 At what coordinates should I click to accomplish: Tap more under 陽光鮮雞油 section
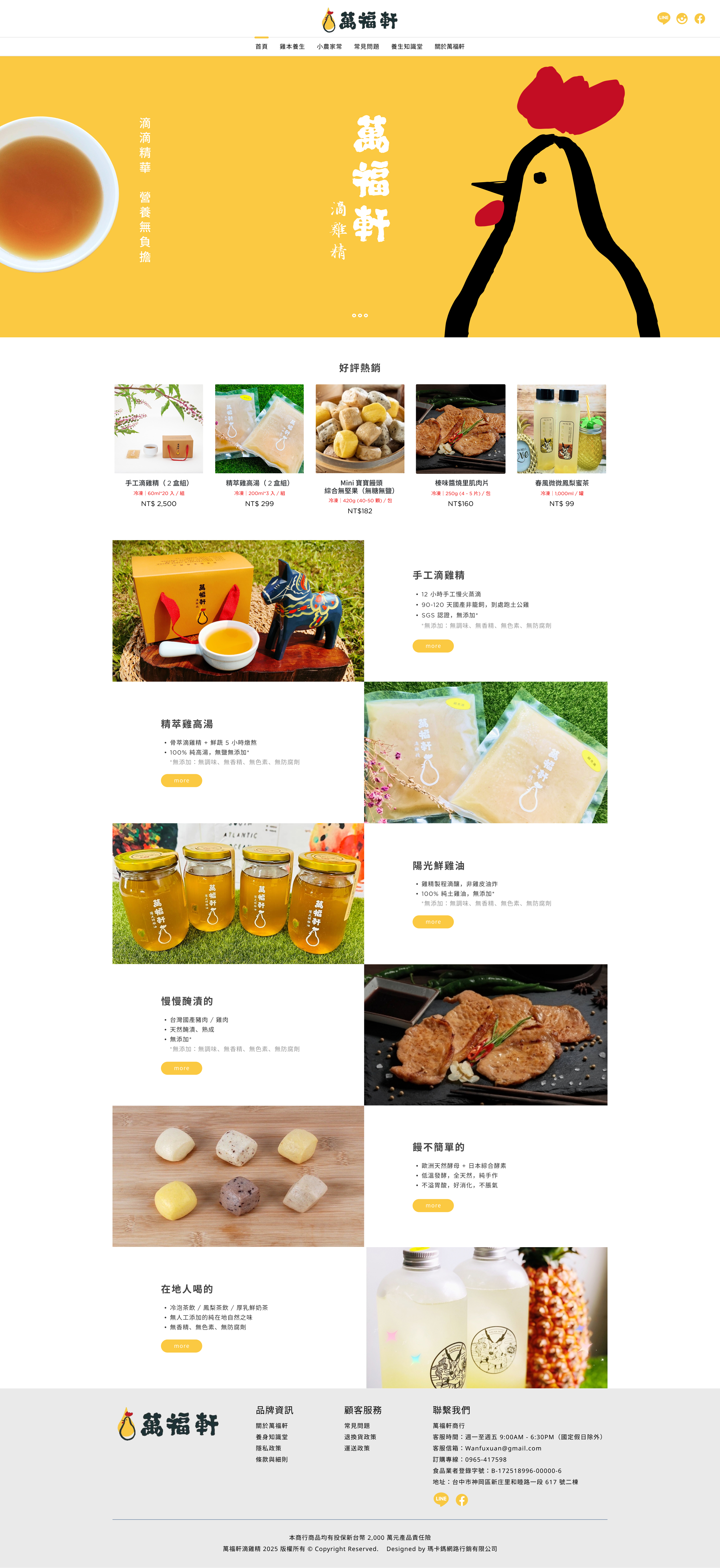coord(433,922)
